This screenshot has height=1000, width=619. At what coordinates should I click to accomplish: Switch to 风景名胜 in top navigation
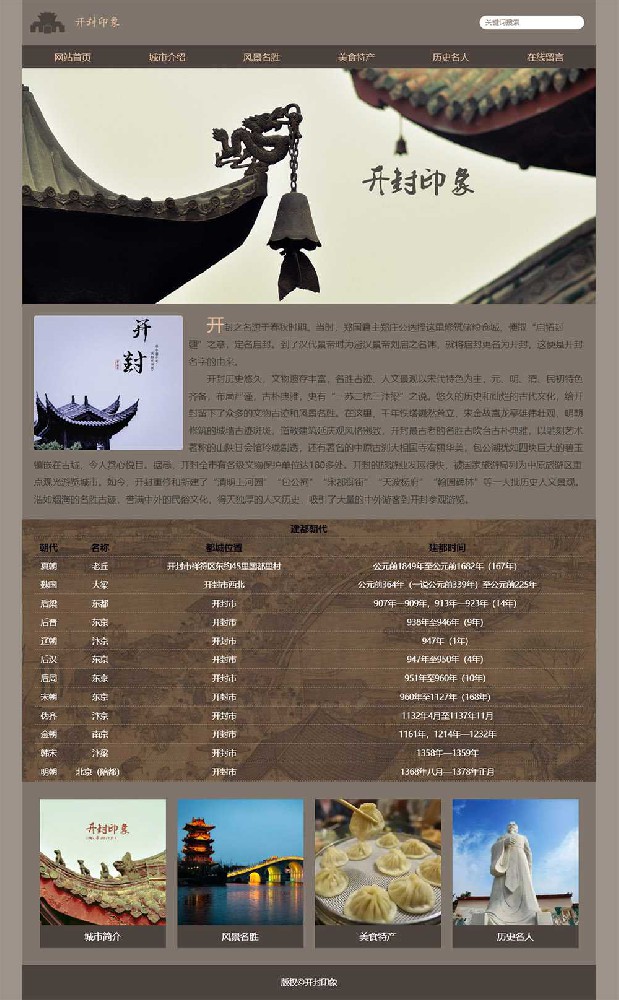(x=261, y=57)
